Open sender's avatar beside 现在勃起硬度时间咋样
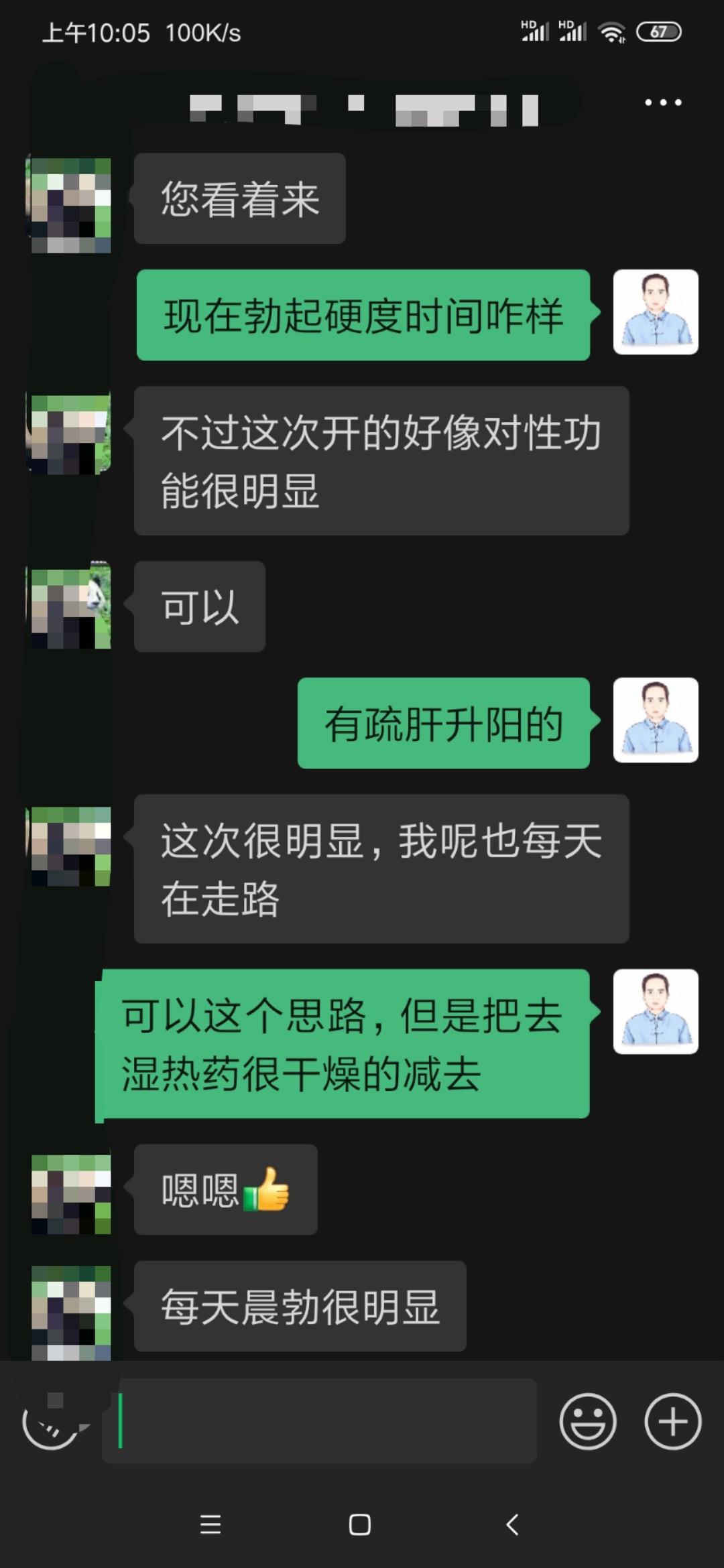 point(655,312)
